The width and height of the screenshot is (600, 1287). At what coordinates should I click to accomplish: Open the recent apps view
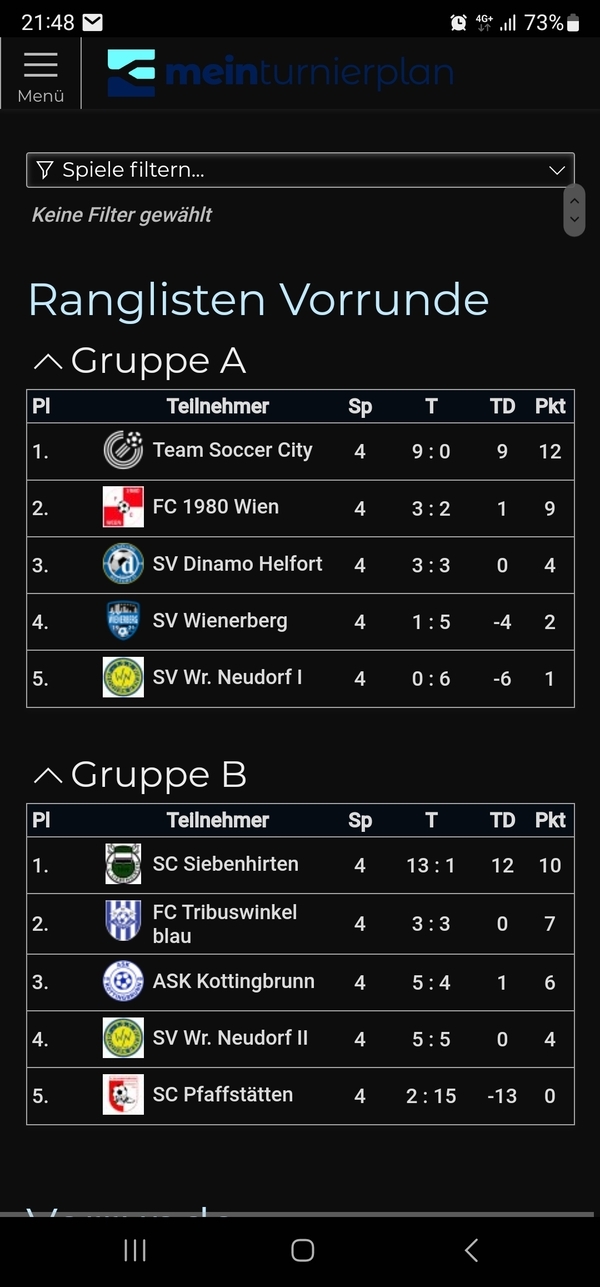point(135,1249)
